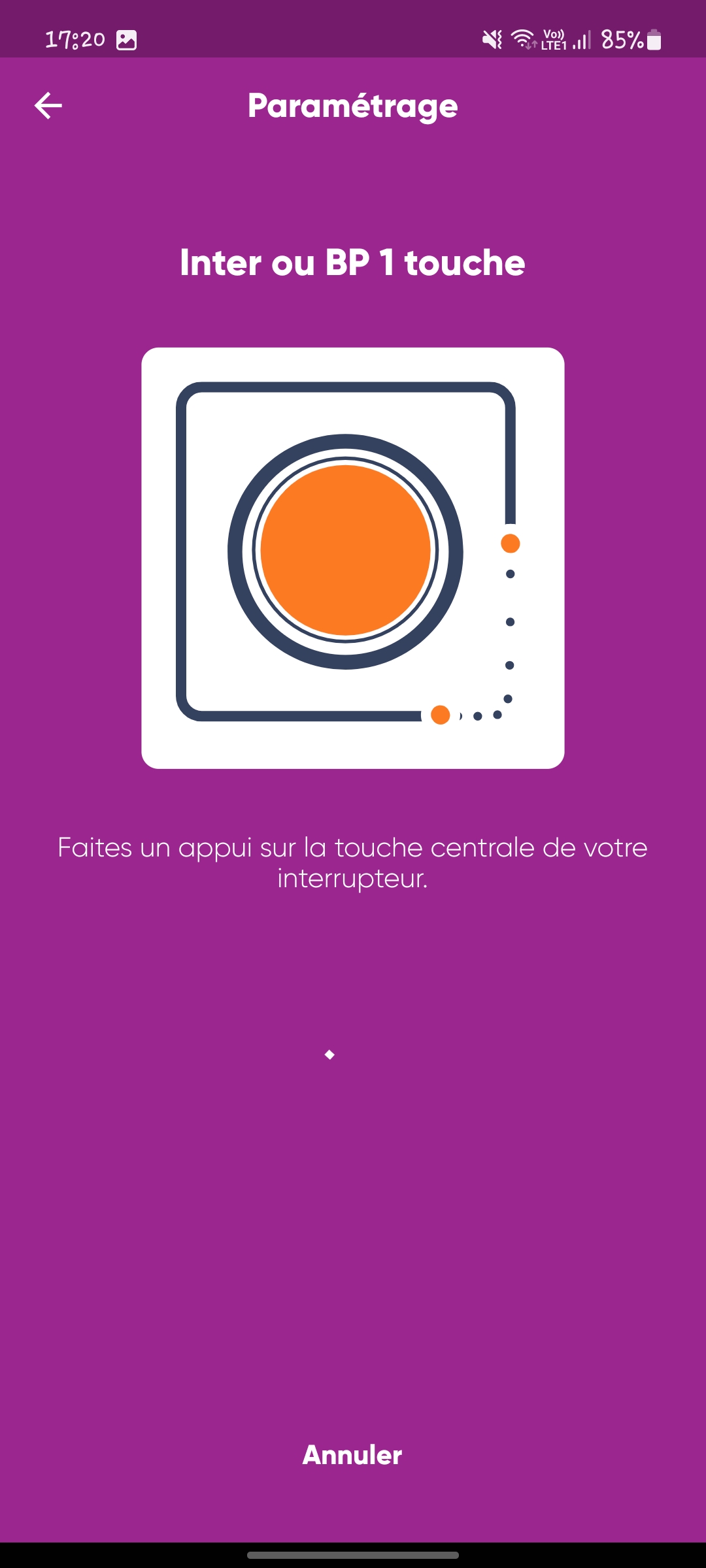
Task: Click the 85% battery percentage text
Action: [622, 41]
